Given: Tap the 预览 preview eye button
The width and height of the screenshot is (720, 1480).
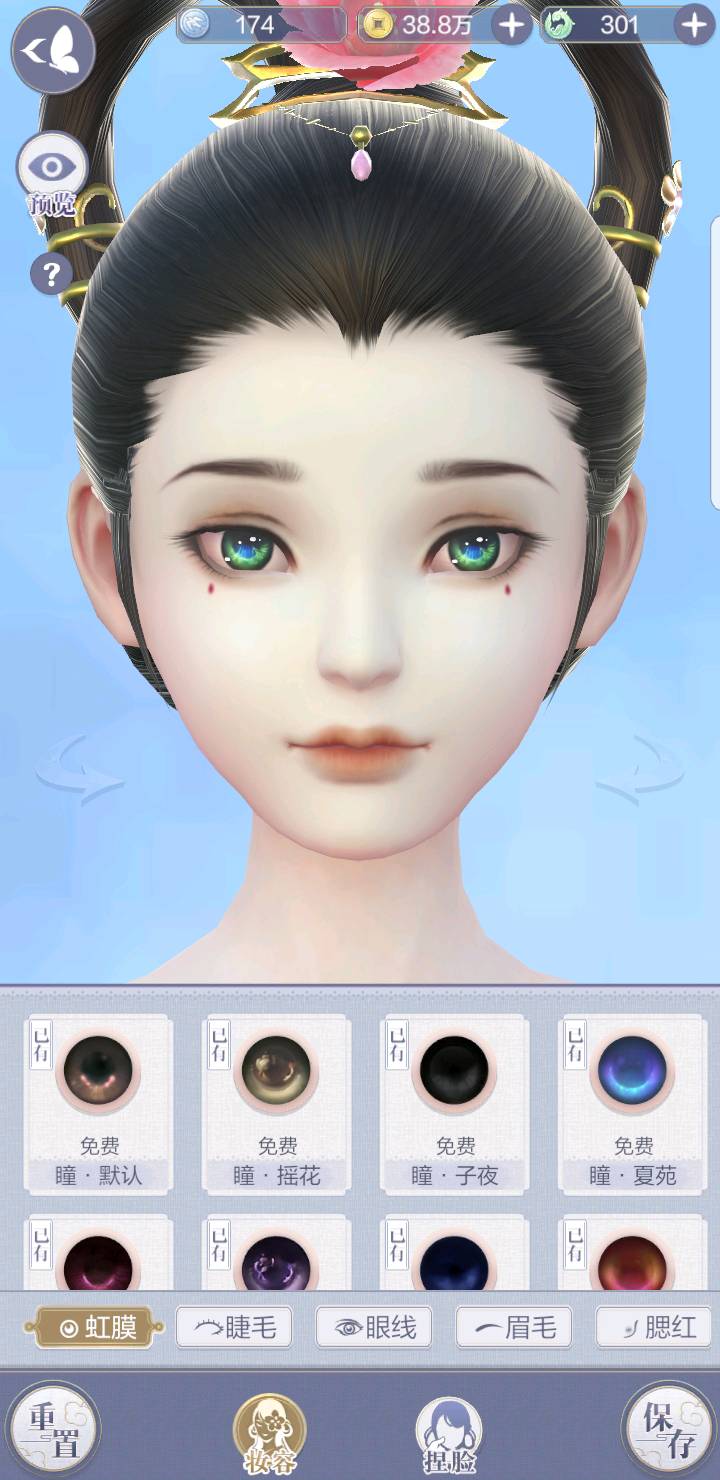Looking at the screenshot, I should coord(52,169).
